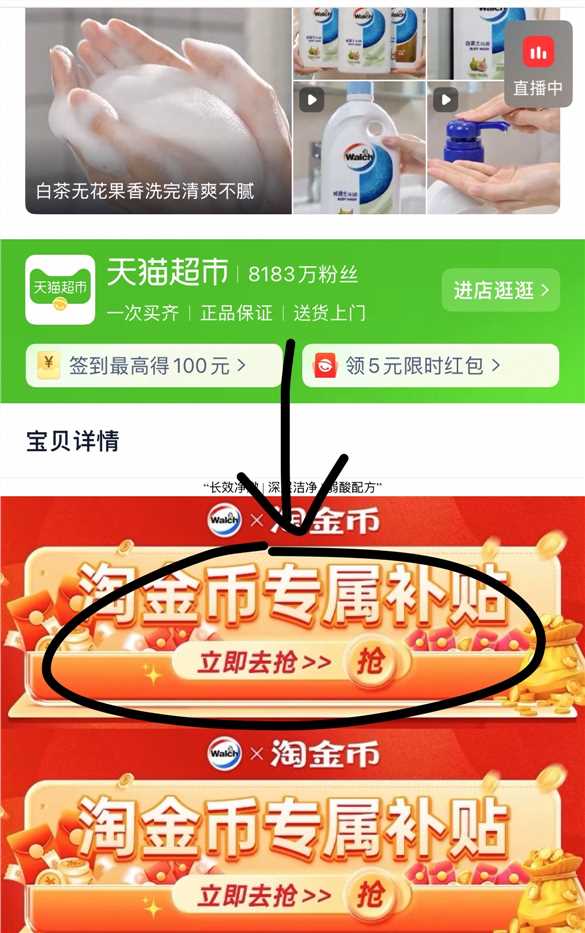Open the three Walch bottles photo
Viewport: 585px width, 933px height.
tap(359, 43)
